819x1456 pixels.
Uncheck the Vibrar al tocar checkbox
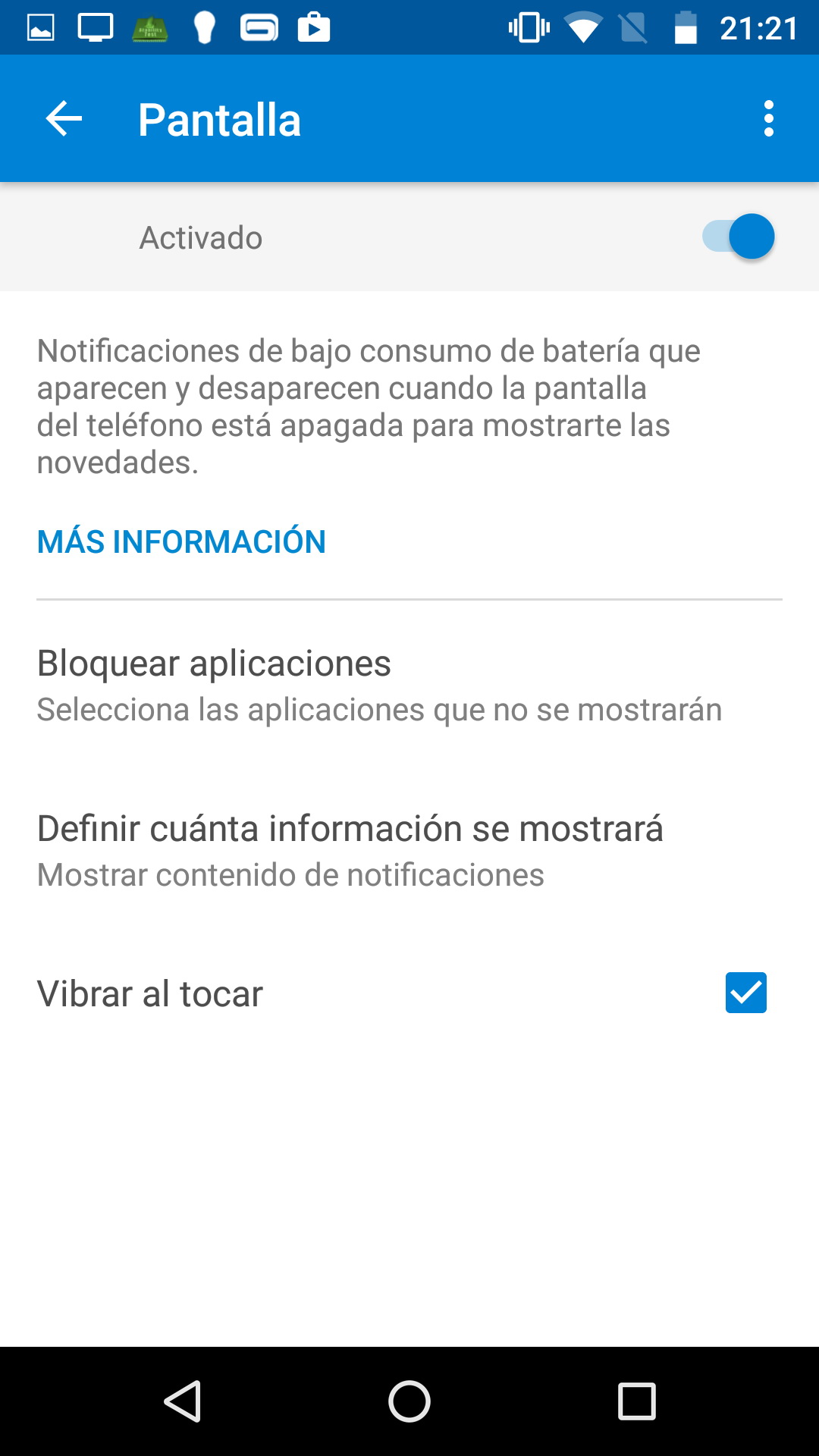(x=745, y=993)
